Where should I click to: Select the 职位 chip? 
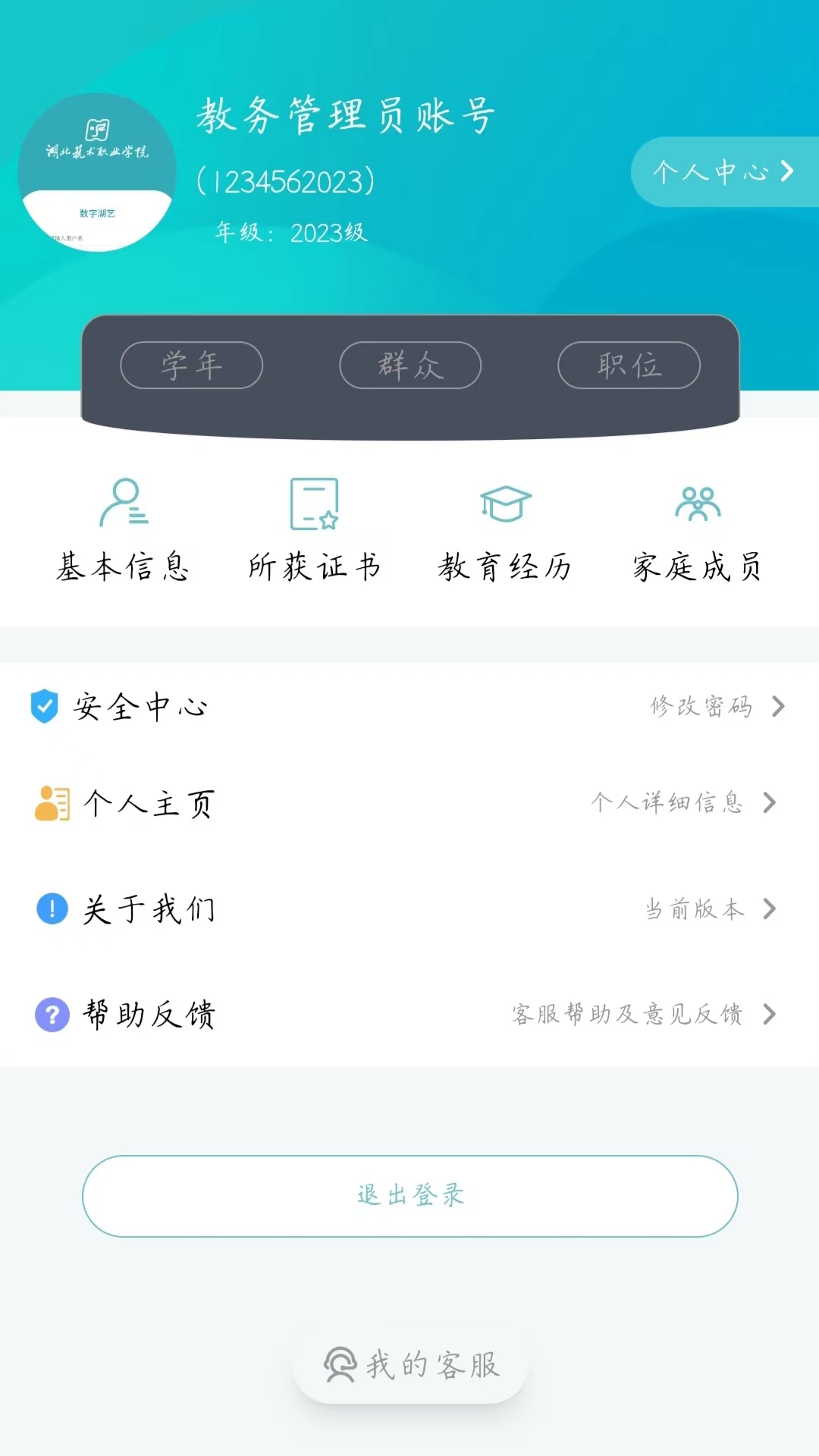point(629,366)
